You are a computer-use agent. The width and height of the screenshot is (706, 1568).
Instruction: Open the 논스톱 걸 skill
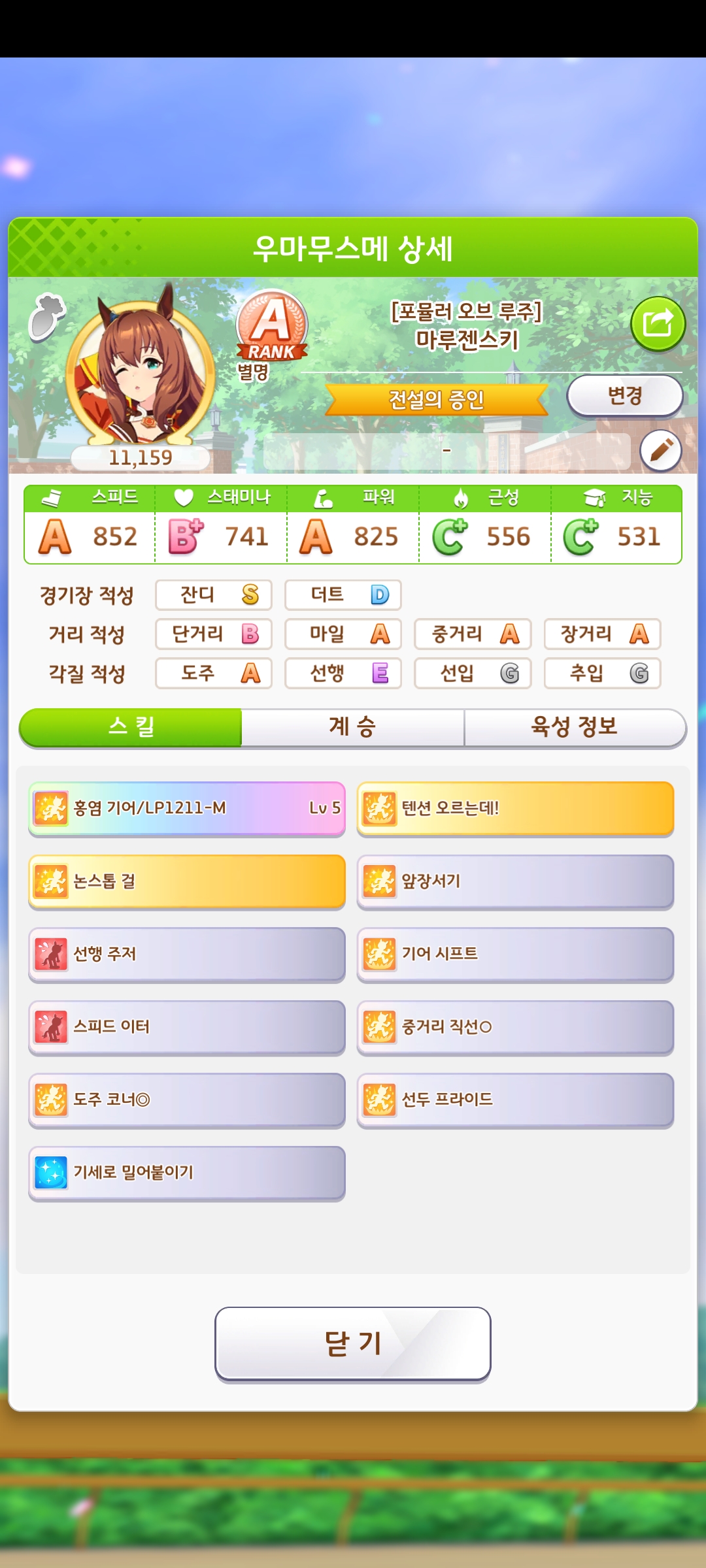187,881
